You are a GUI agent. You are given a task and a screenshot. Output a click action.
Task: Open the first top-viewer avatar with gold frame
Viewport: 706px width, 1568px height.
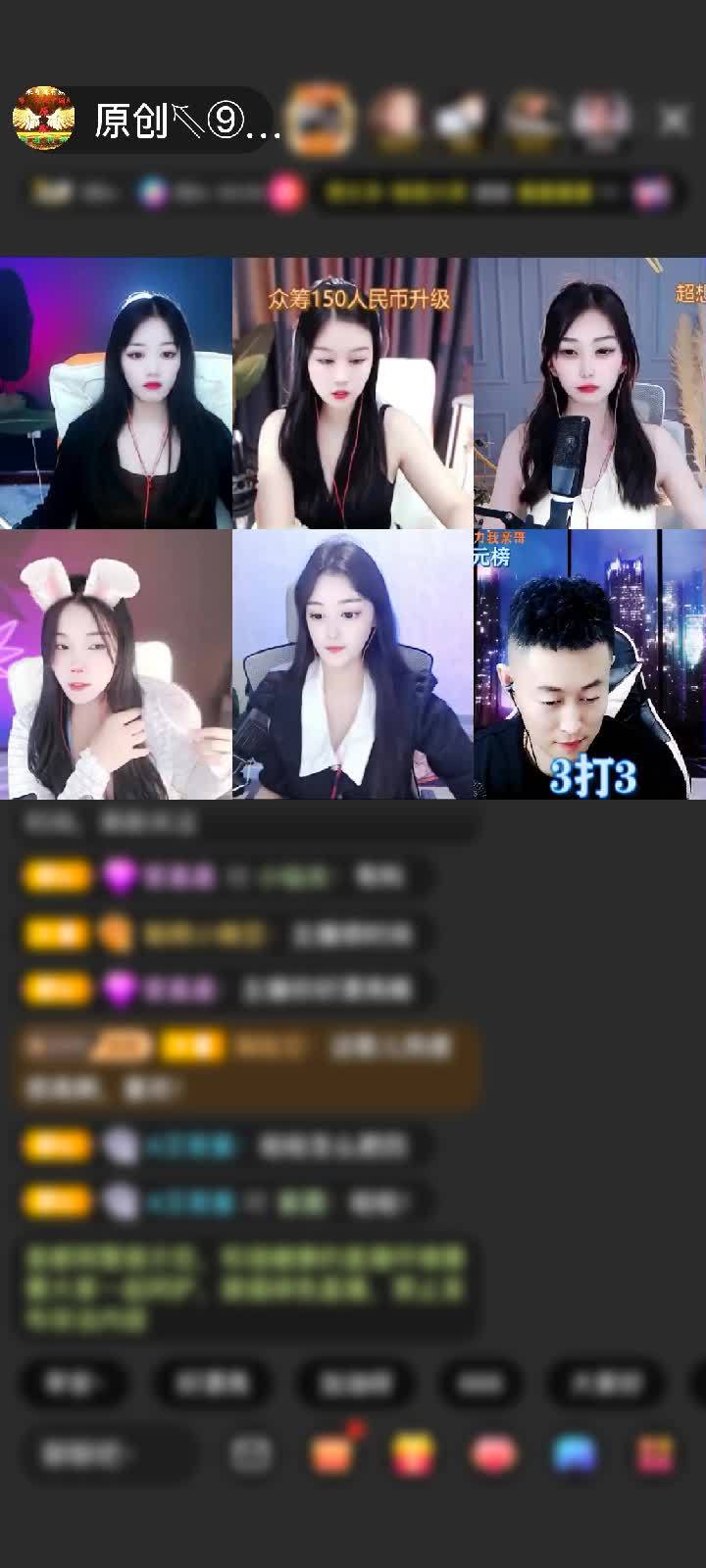[x=323, y=119]
